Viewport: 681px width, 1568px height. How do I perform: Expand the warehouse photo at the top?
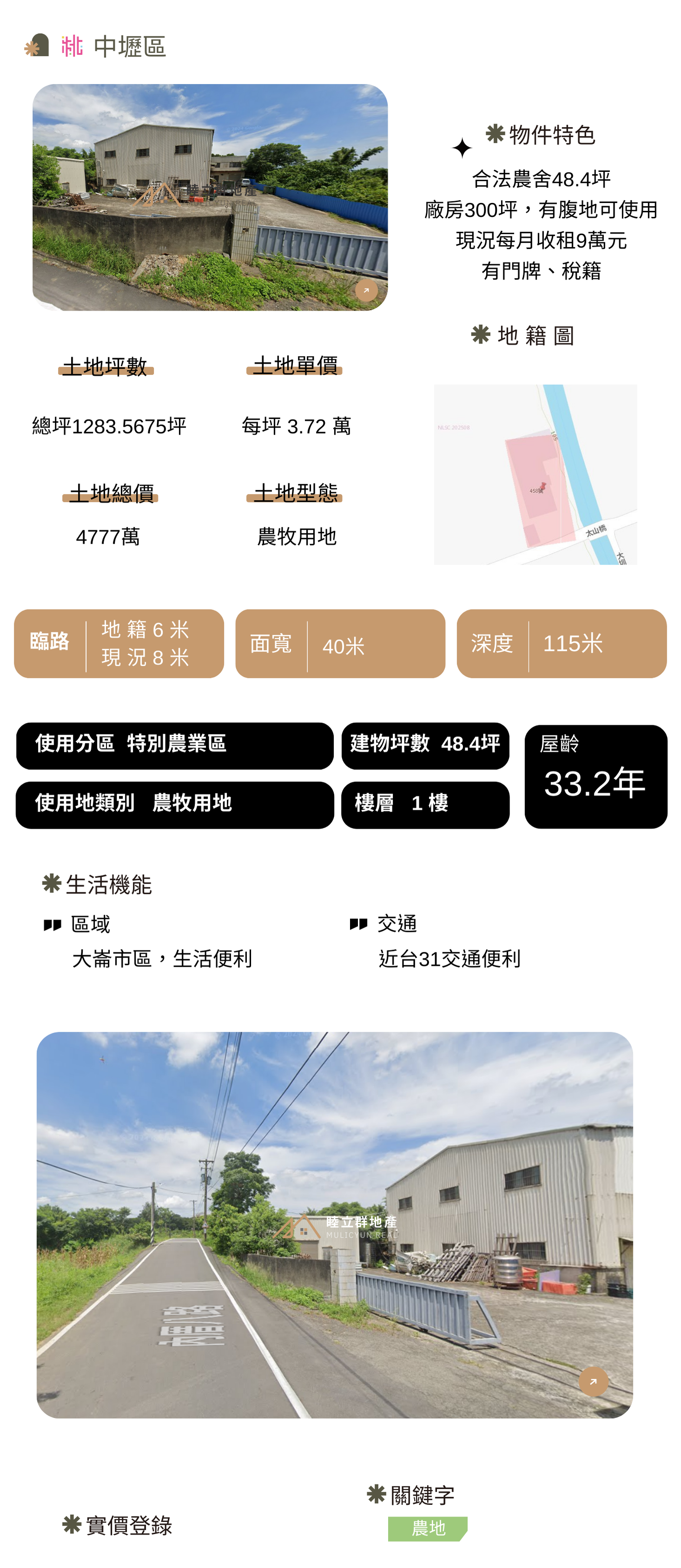pyautogui.click(x=366, y=290)
